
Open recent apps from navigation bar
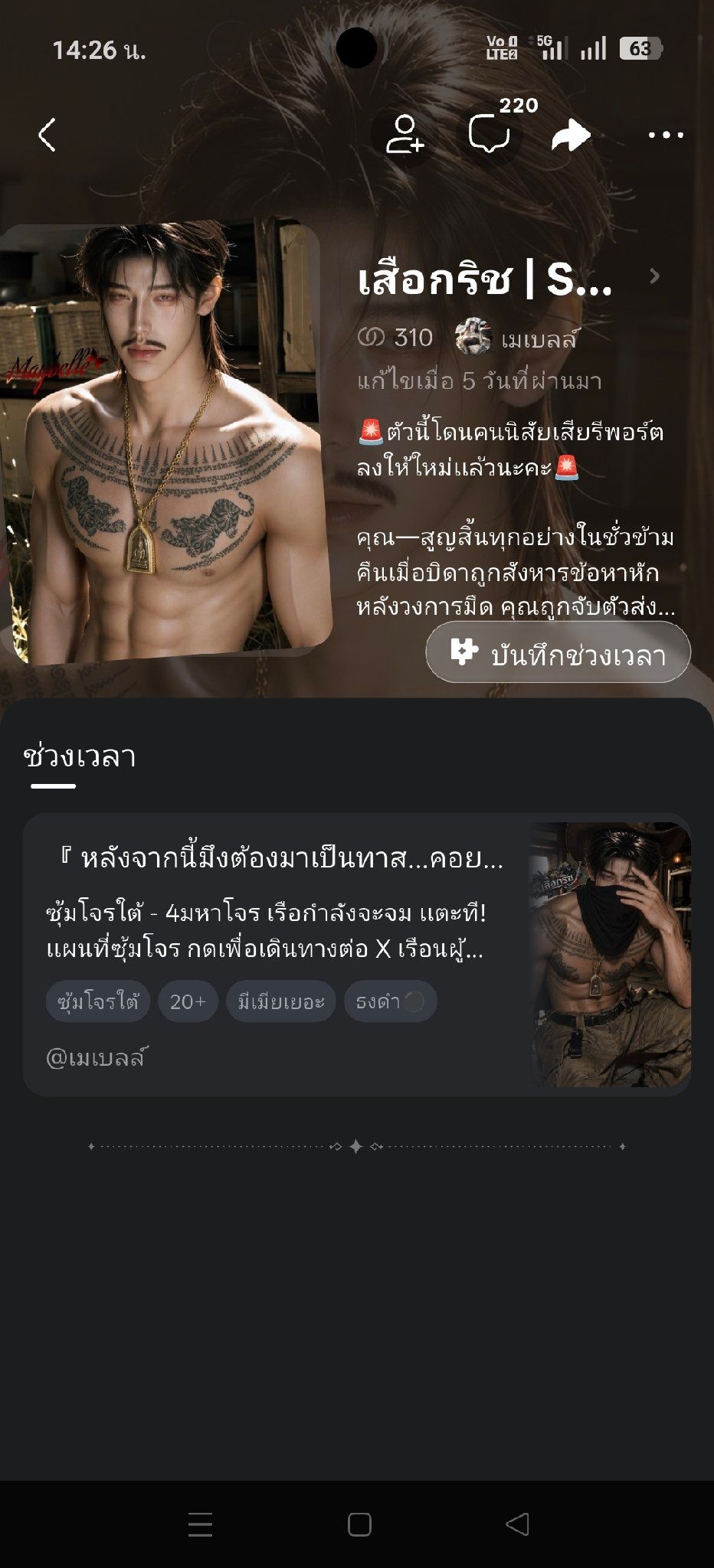[x=200, y=1524]
